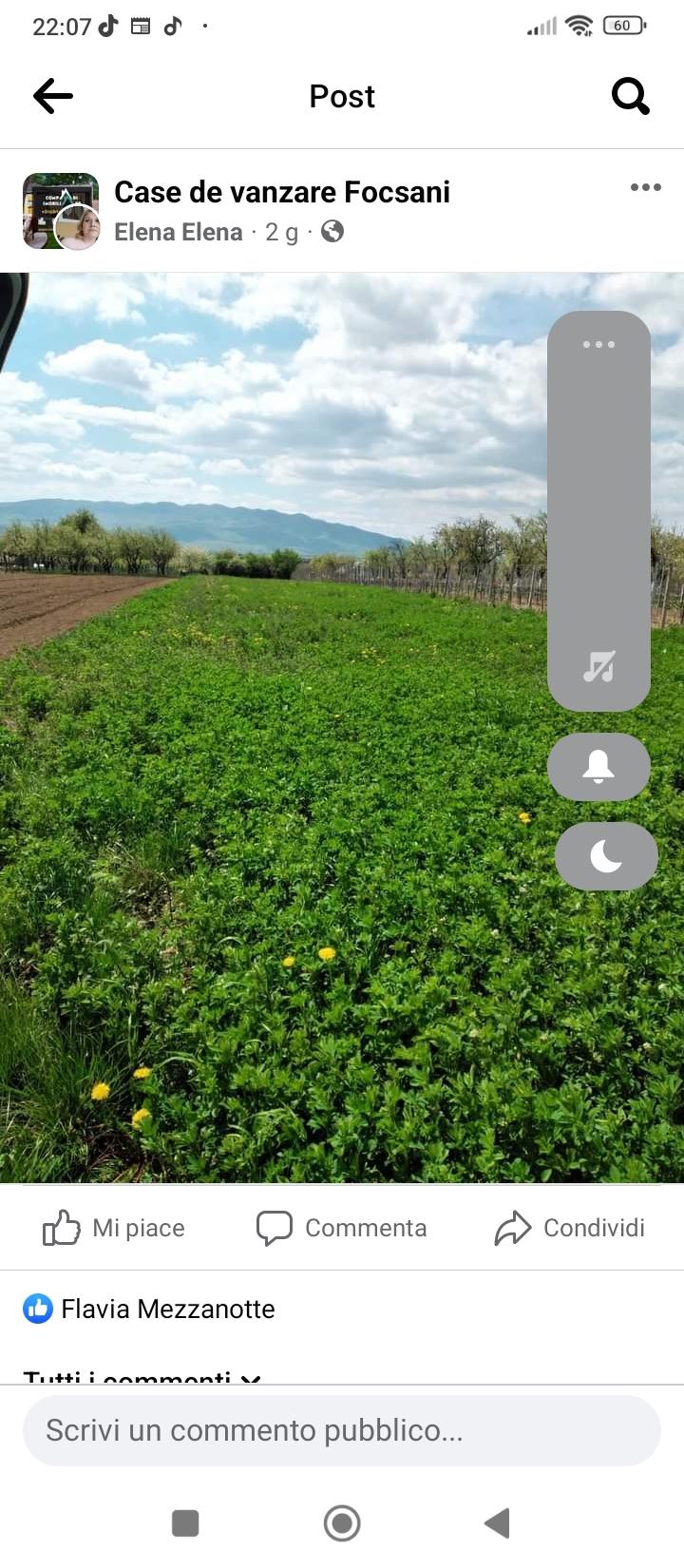Enable do-not-disturb with the moon button
Viewport: 684px width, 1568px height.
tap(606, 856)
